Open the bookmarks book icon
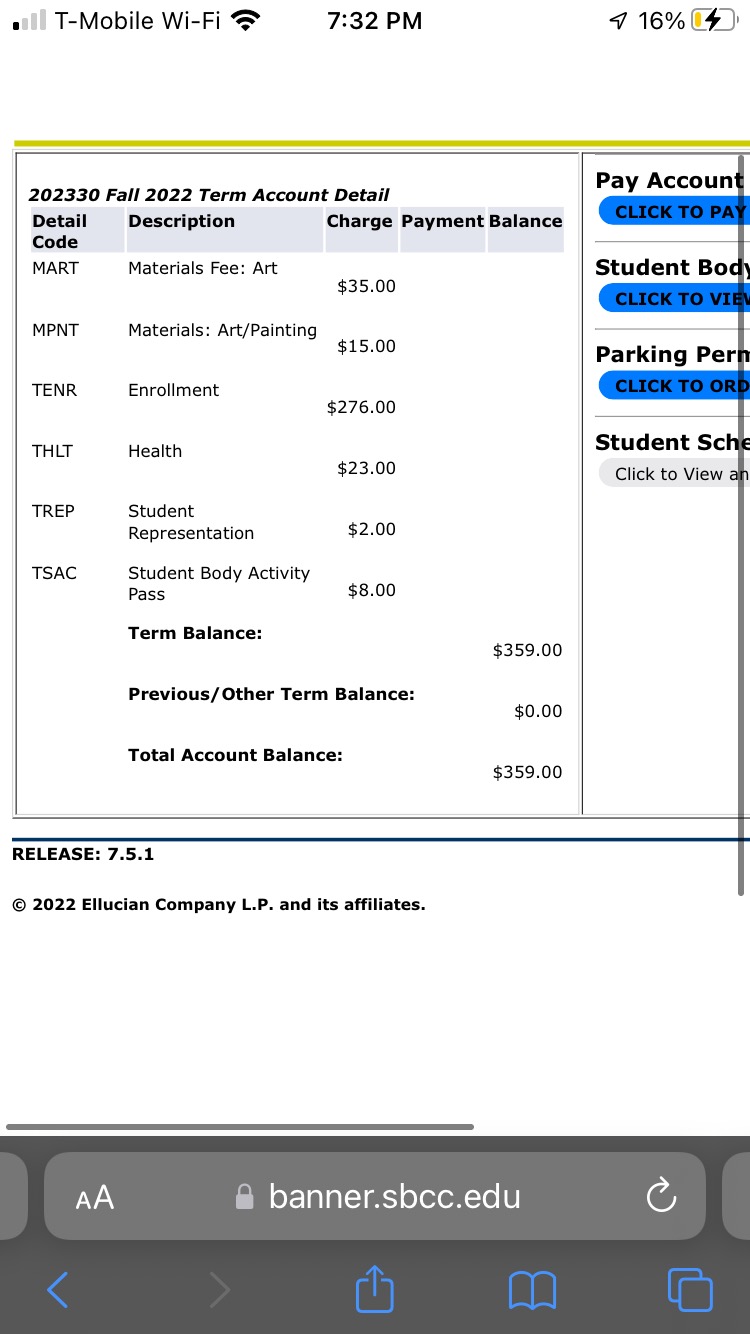Viewport: 750px width, 1334px height. pyautogui.click(x=533, y=1290)
